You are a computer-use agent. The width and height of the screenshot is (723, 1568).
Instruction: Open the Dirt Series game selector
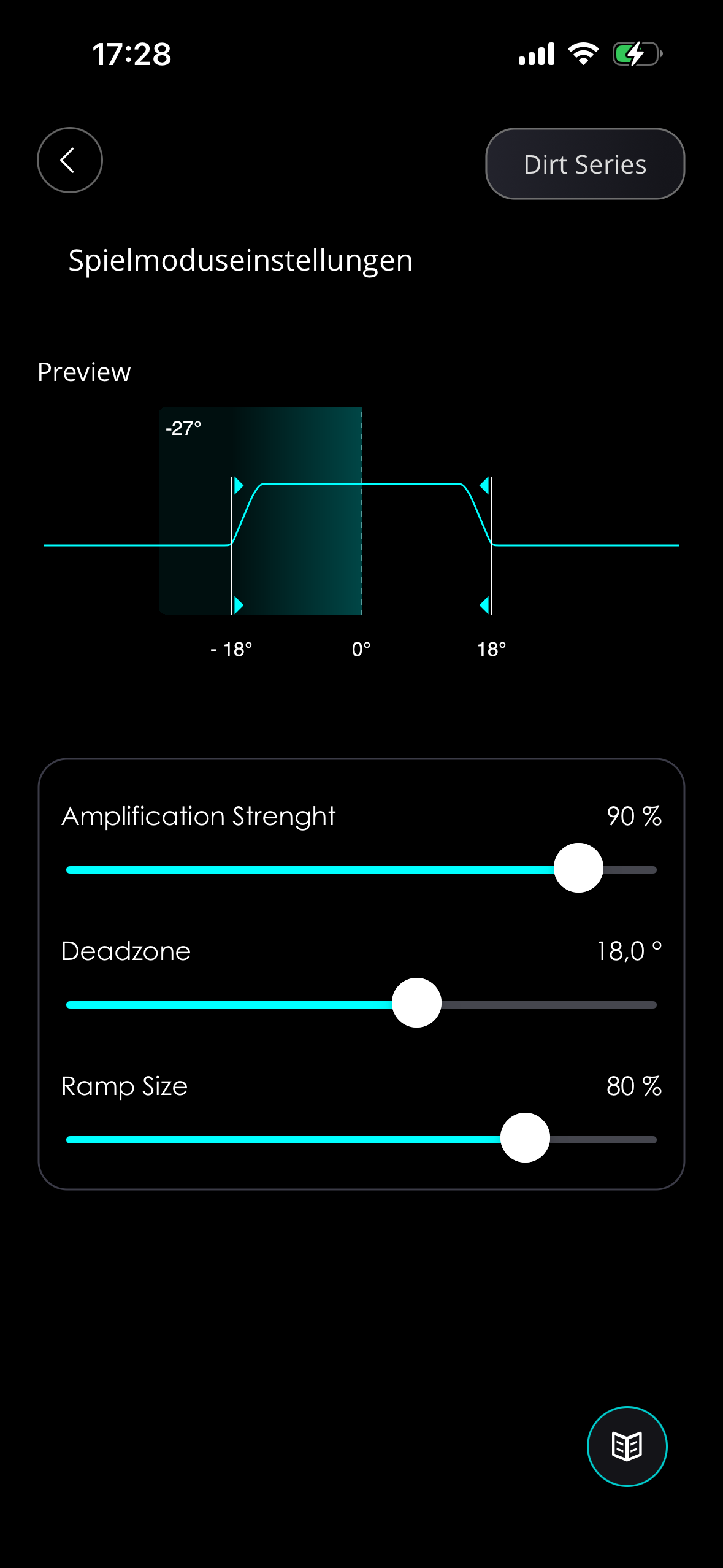584,164
